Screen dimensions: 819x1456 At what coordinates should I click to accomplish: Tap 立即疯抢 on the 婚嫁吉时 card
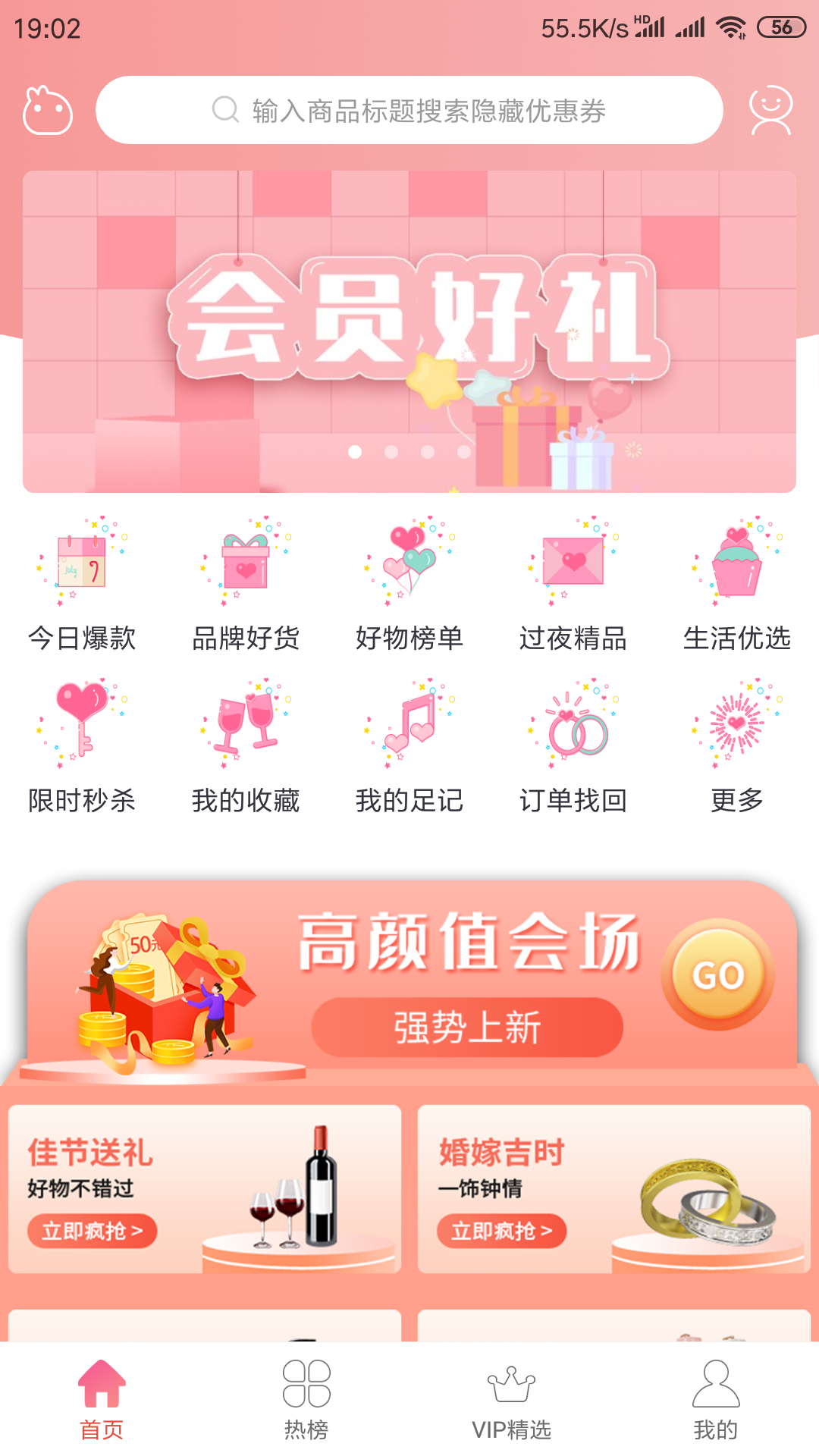(x=502, y=1231)
